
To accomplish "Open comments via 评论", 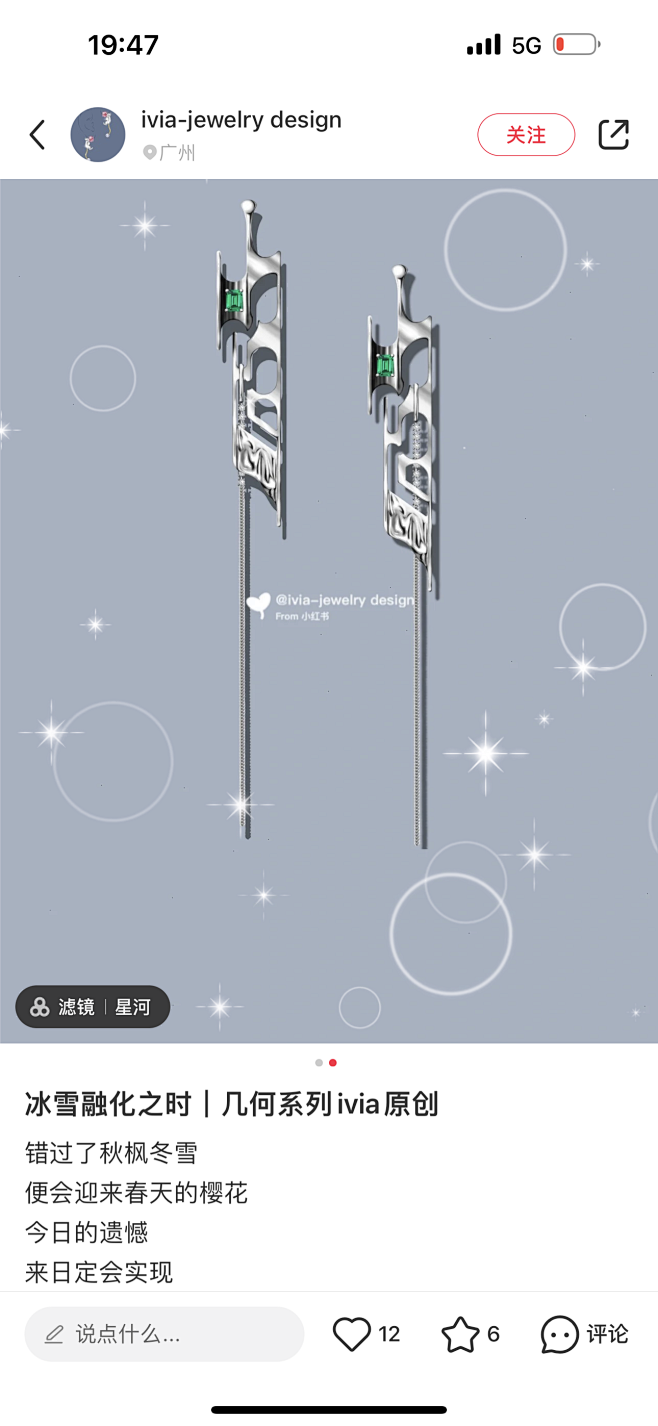I will 585,1334.
